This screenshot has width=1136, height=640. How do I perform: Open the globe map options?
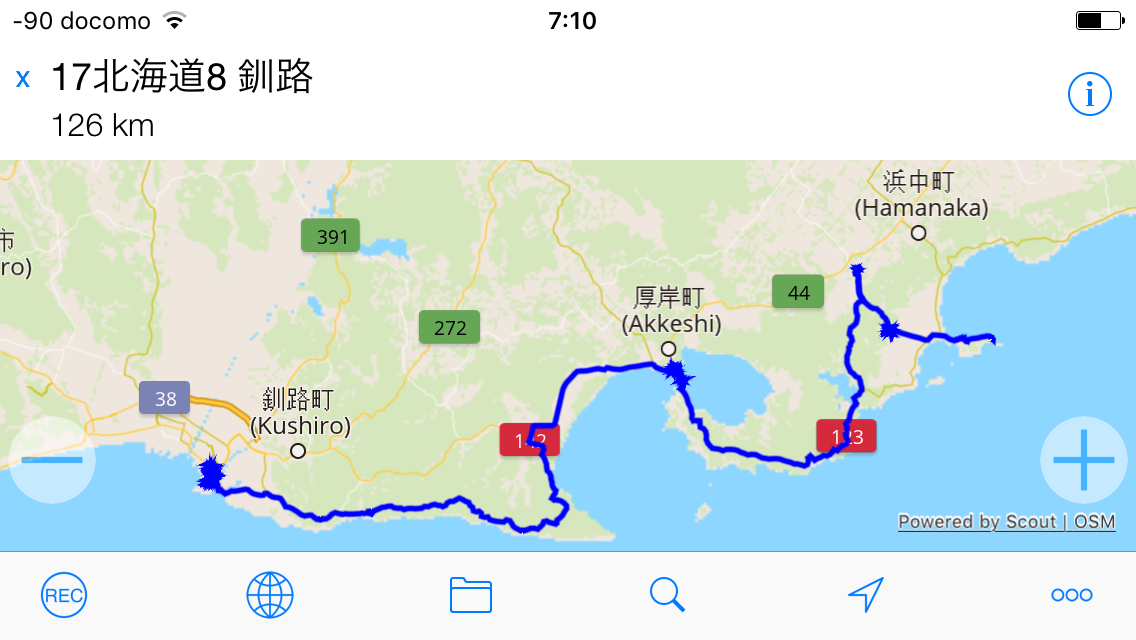270,596
